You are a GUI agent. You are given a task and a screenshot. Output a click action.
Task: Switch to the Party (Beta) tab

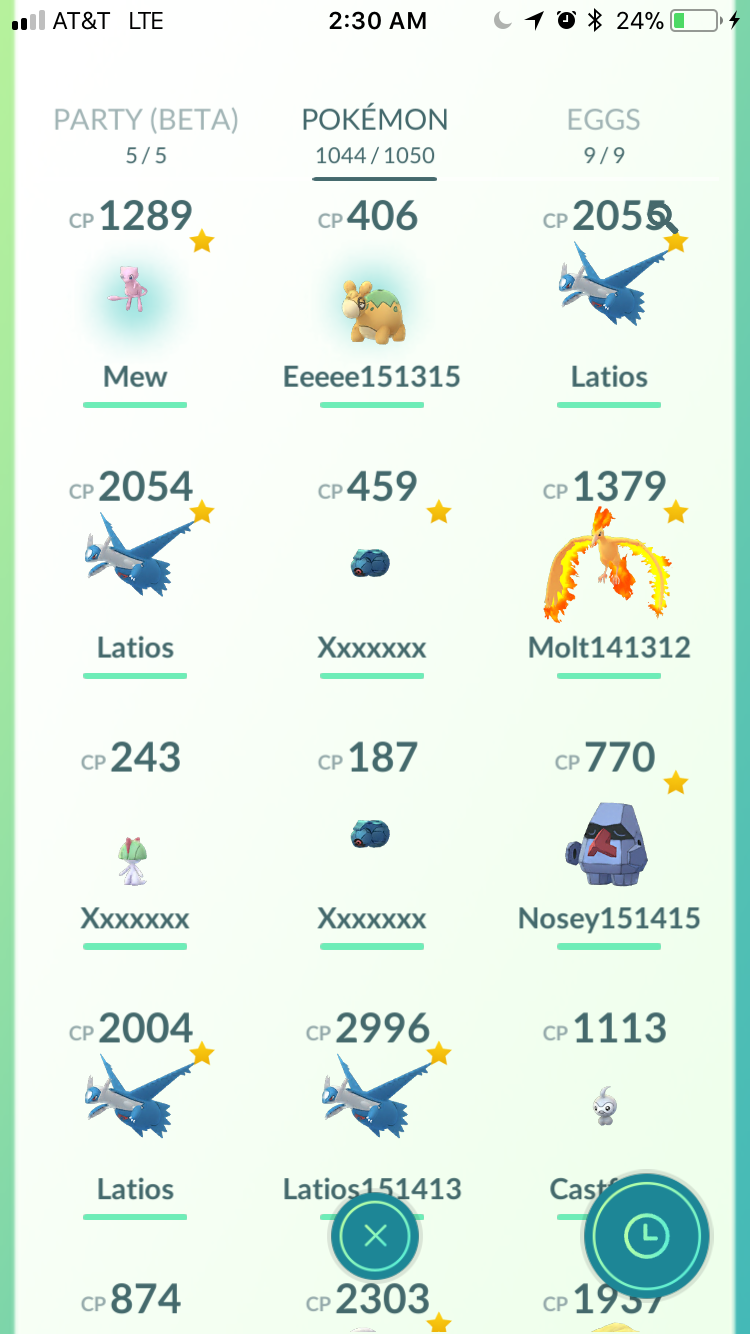click(x=146, y=135)
